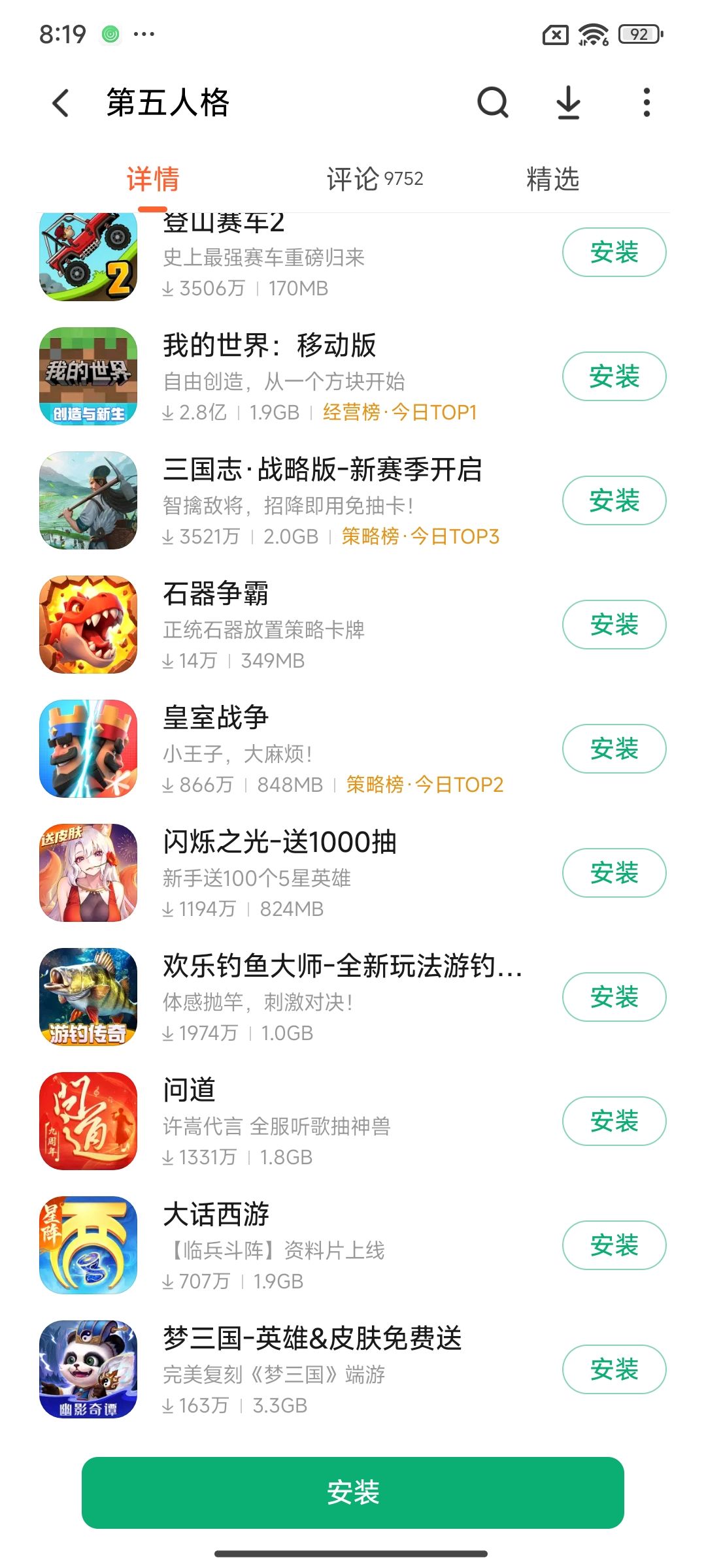
Task: Go back from 第五人格 page
Action: pyautogui.click(x=61, y=103)
